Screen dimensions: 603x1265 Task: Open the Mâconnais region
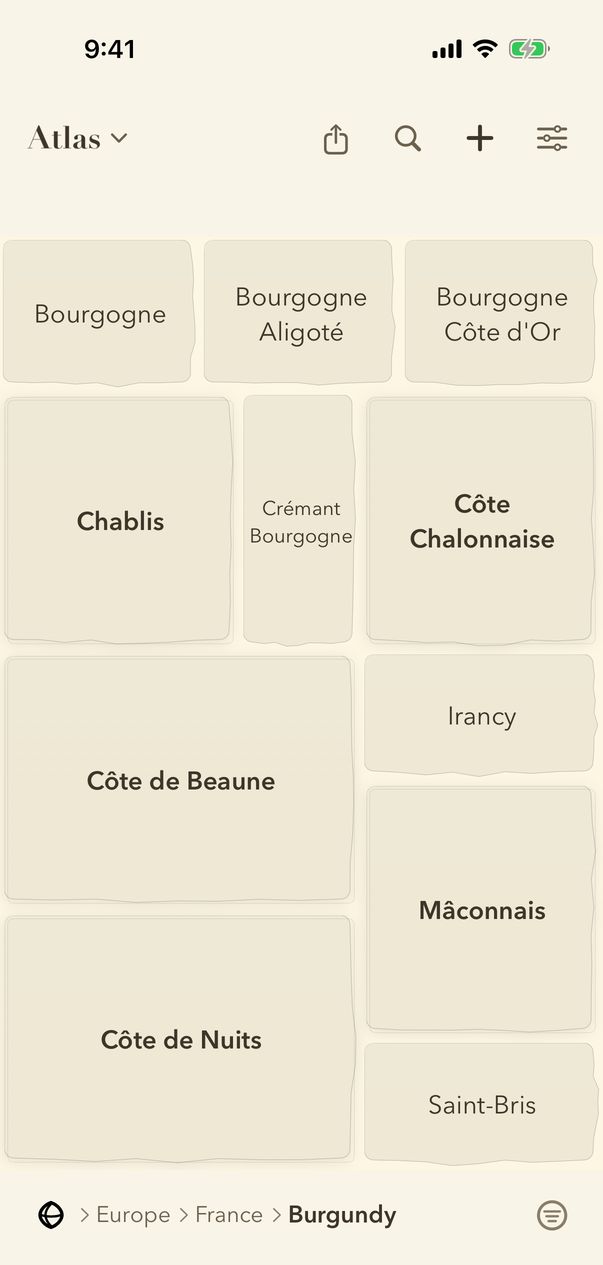click(481, 909)
